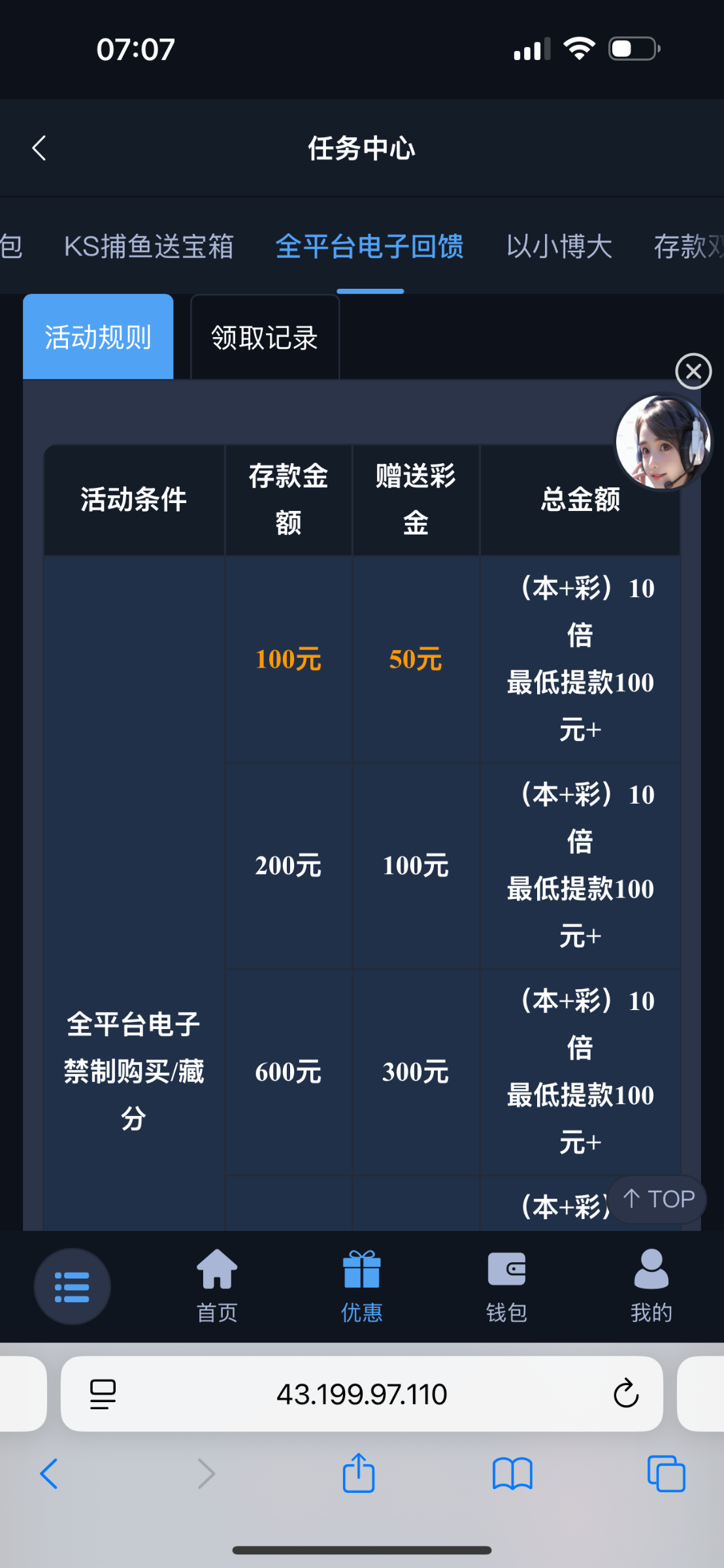Open the 钱包 wallet tab

(x=506, y=1285)
